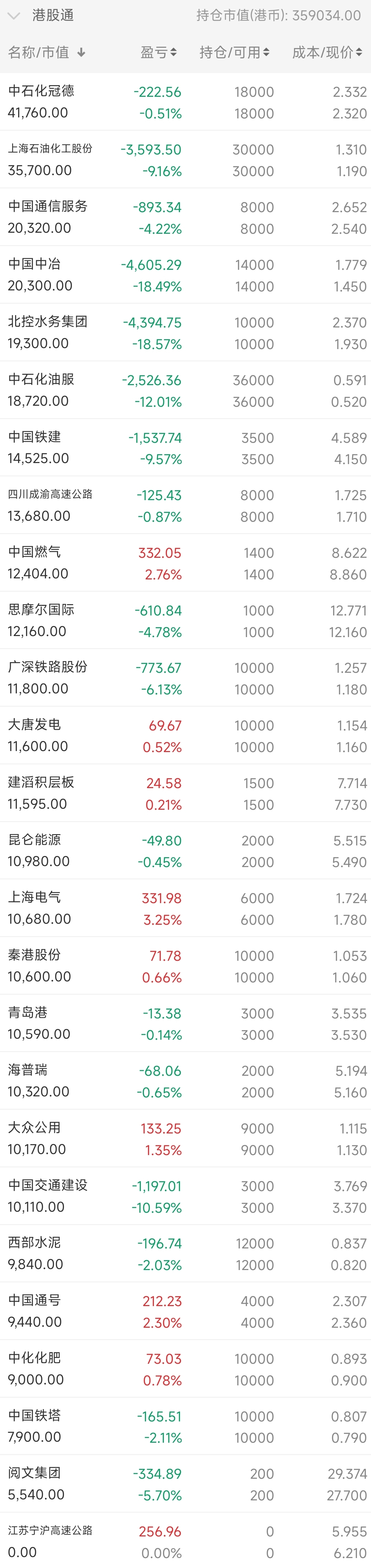
Task: Sort holdings by 盈亏
Action: (158, 53)
